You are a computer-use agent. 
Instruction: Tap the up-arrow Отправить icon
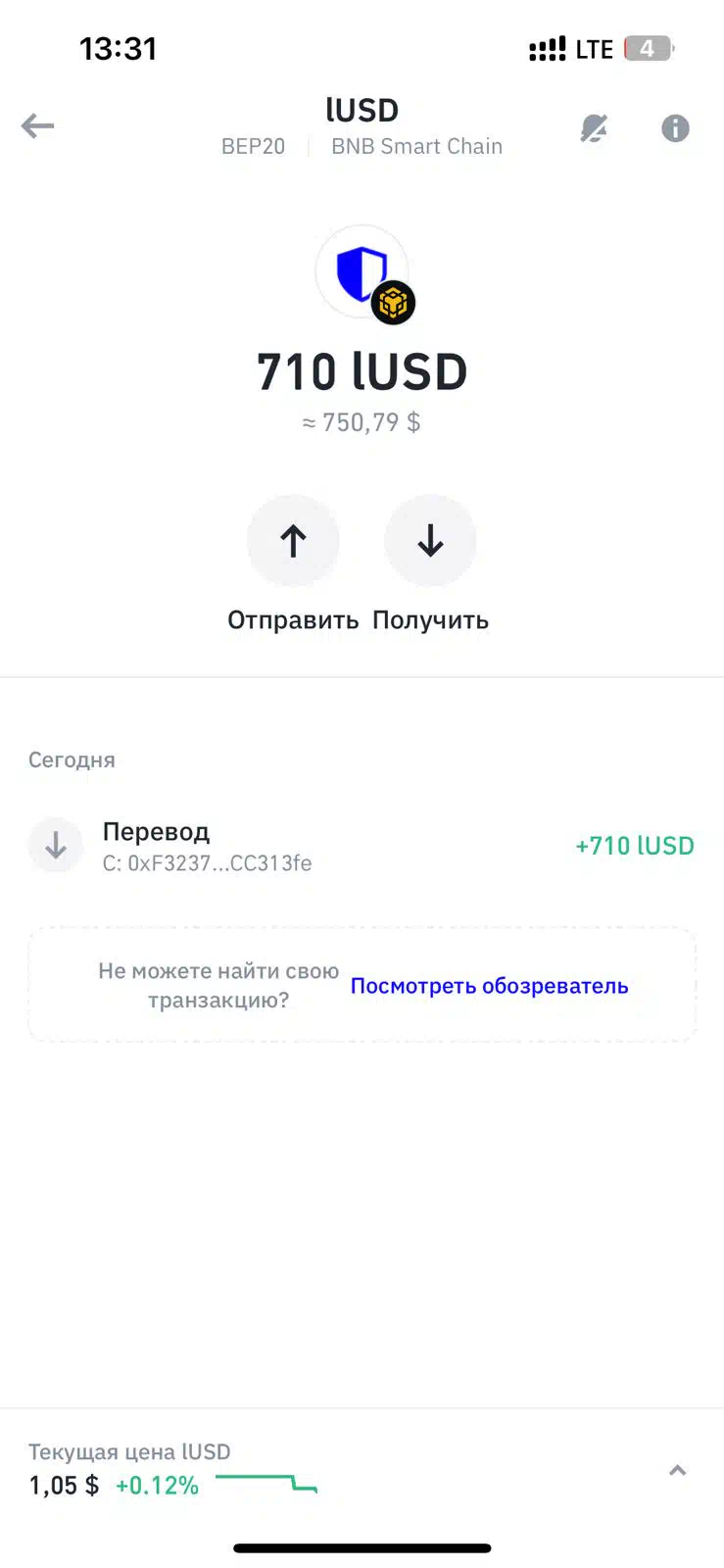[293, 540]
